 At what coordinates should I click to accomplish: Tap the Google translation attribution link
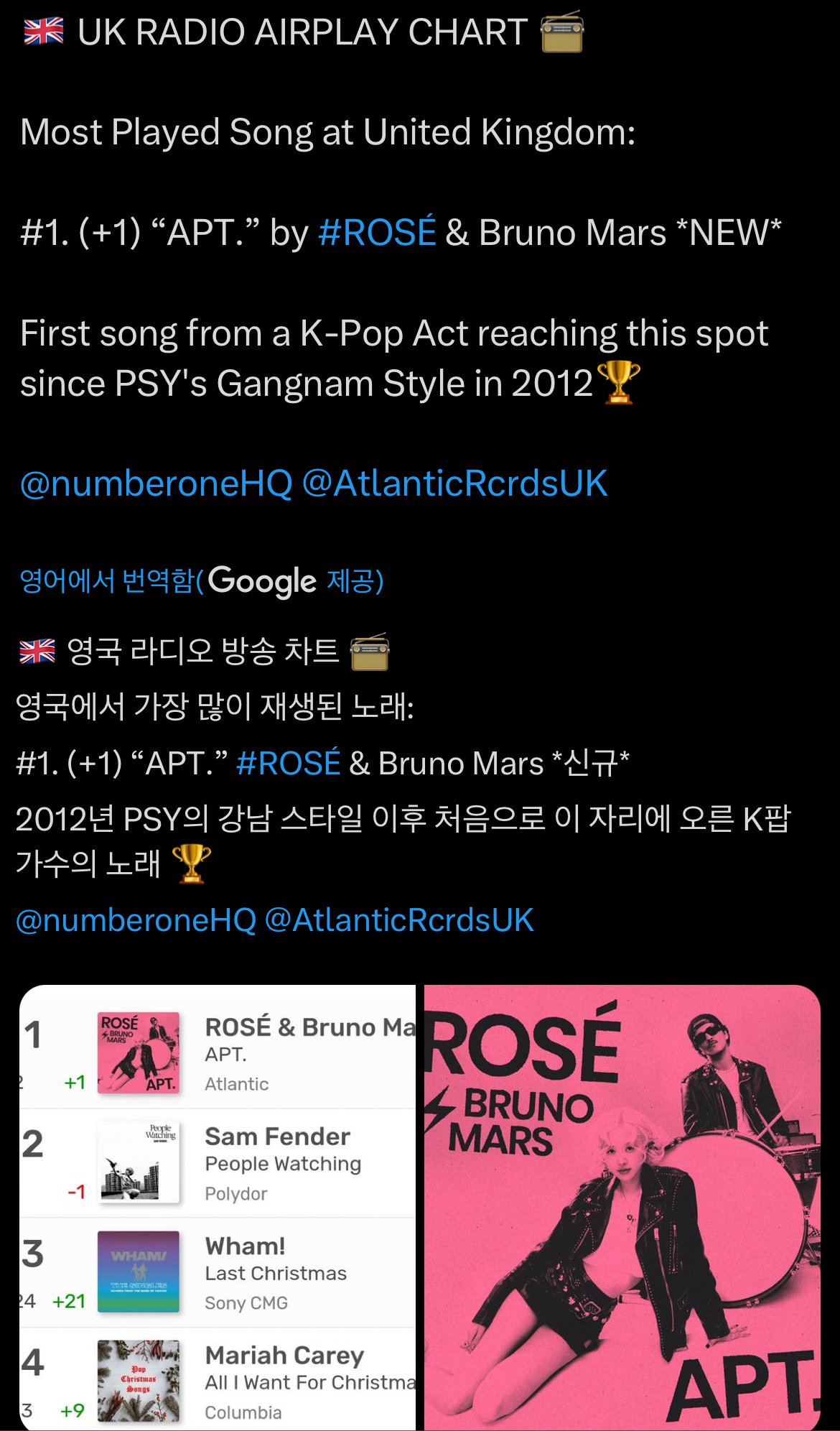pos(201,580)
